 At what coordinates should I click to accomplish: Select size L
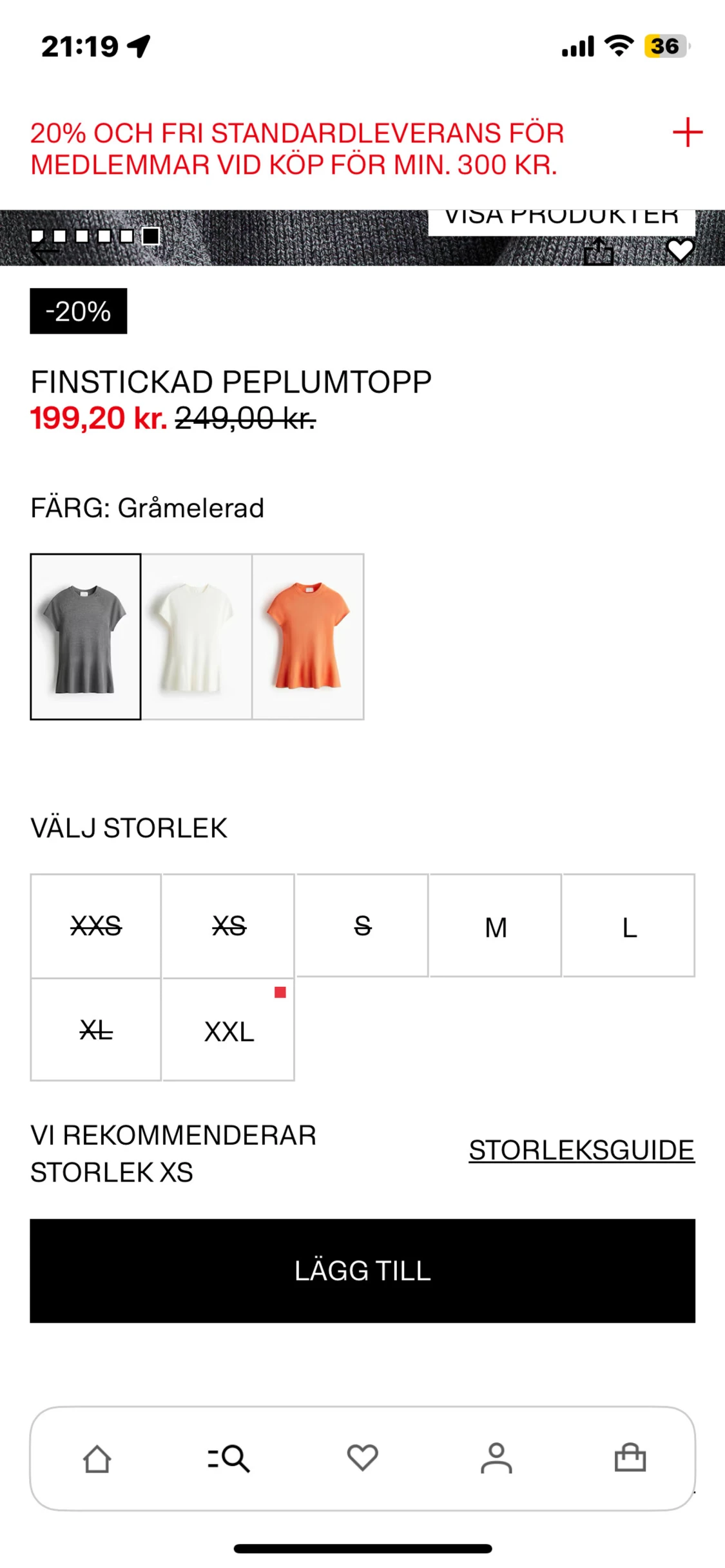628,927
